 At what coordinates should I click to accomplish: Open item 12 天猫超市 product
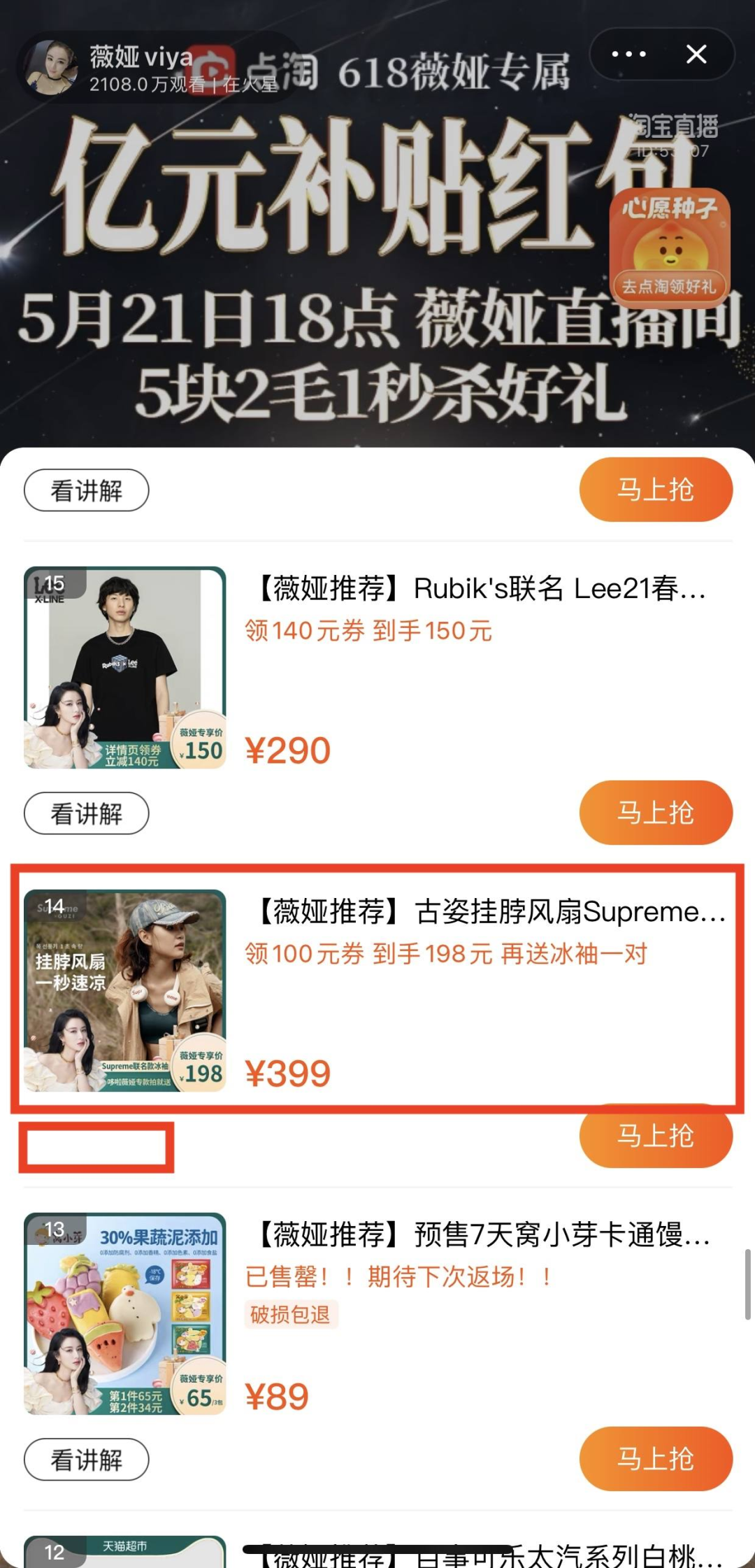click(124, 1551)
